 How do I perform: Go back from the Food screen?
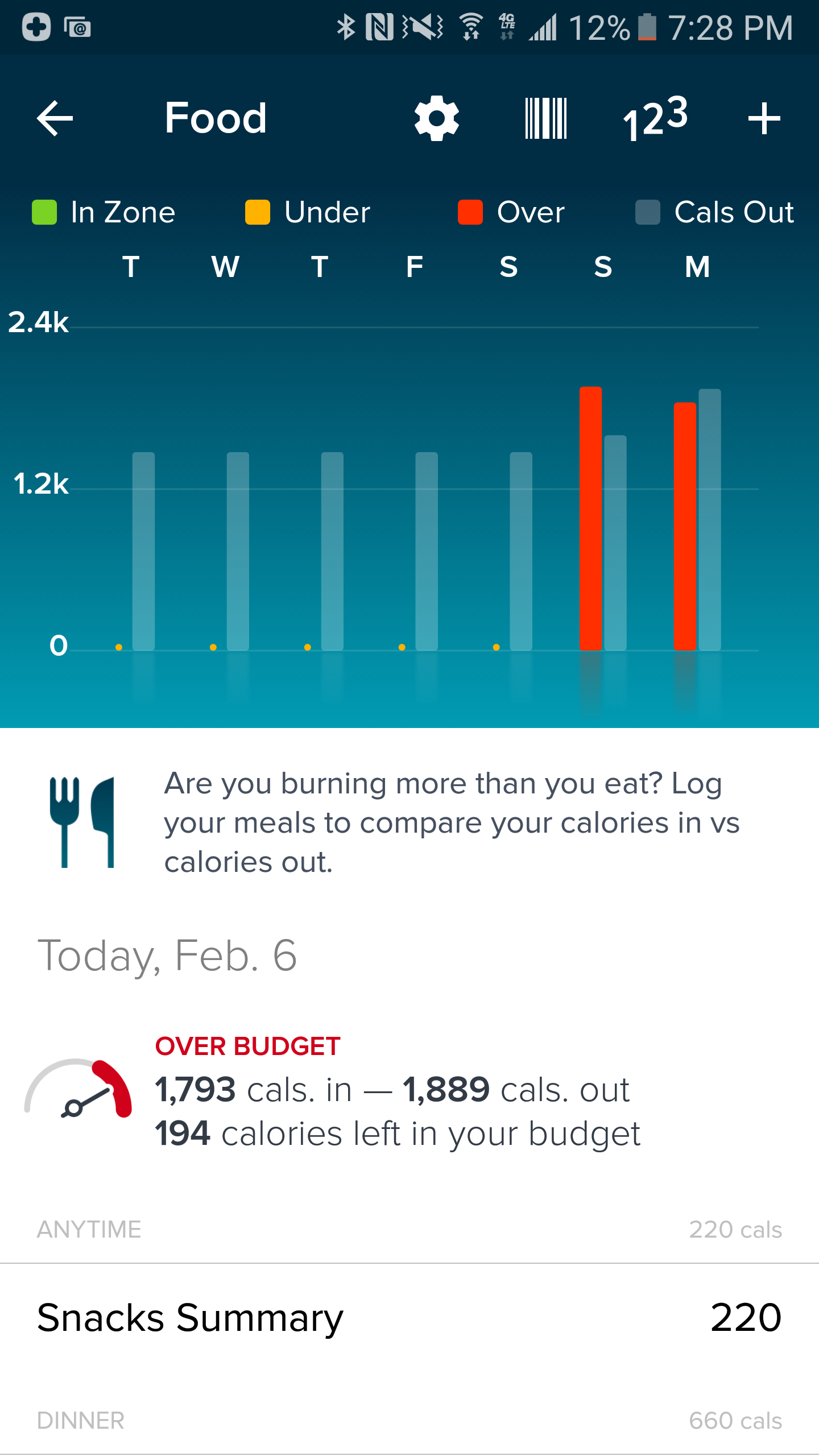(x=55, y=118)
